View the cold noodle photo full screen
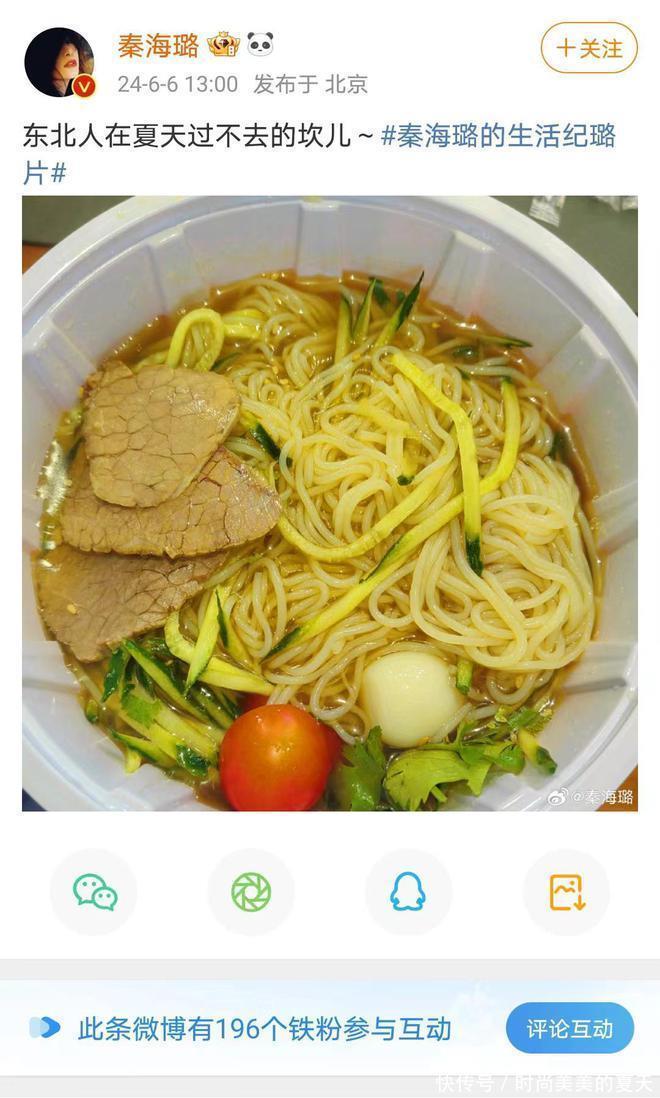660x1098 pixels. [x=330, y=503]
